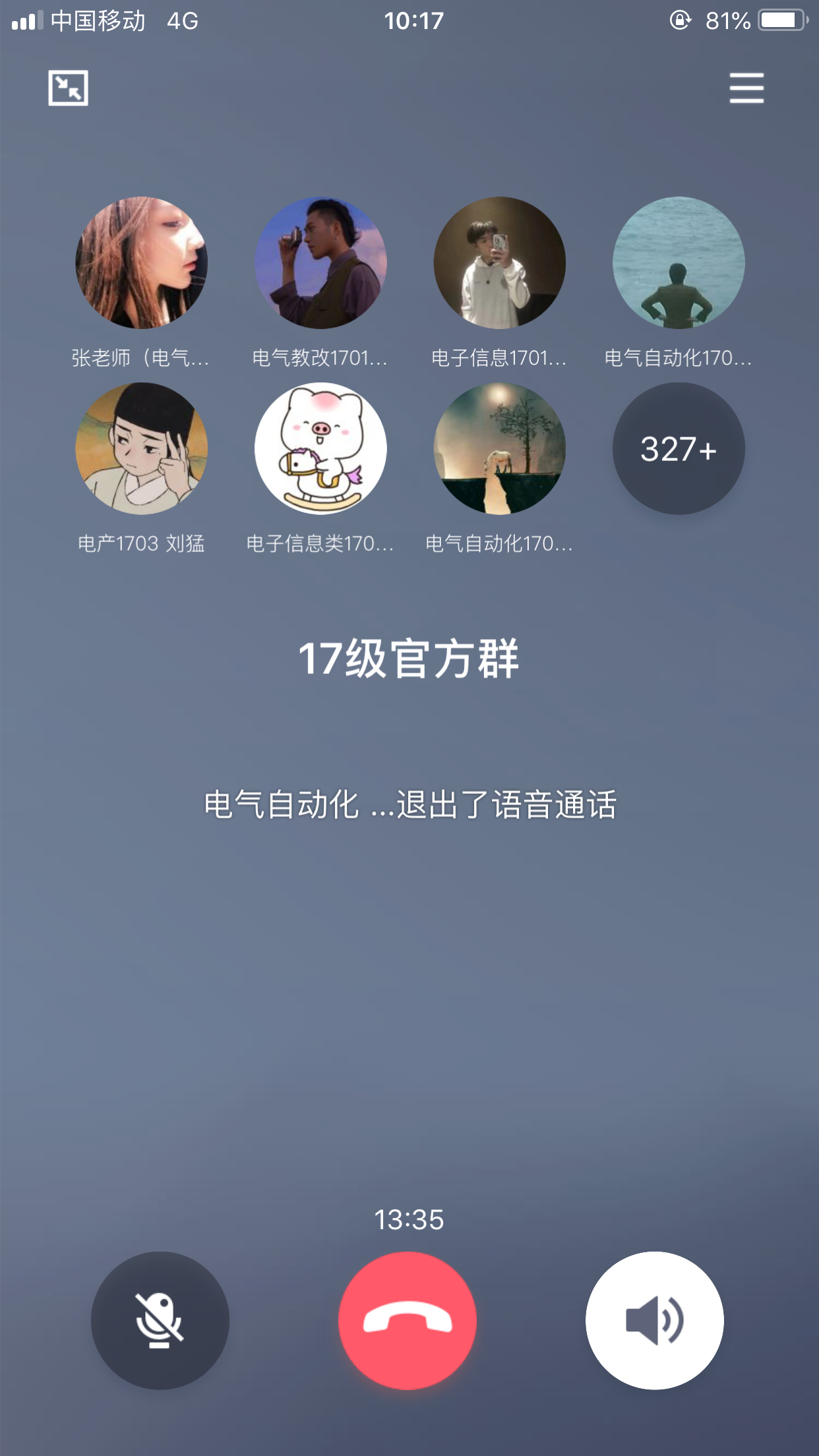Open 电产1703 刘猛 participant avatar
The height and width of the screenshot is (1456, 819).
point(141,448)
